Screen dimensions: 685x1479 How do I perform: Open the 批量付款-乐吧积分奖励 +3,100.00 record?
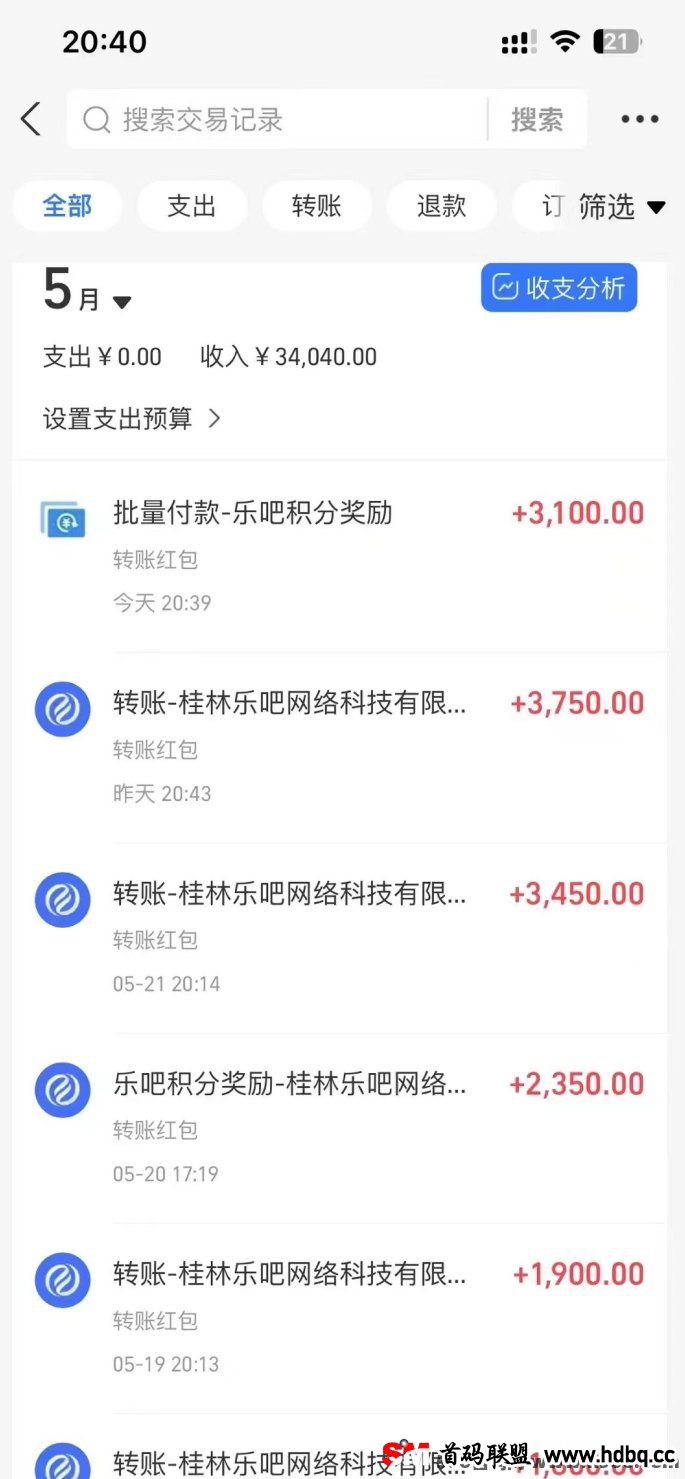pyautogui.click(x=340, y=557)
